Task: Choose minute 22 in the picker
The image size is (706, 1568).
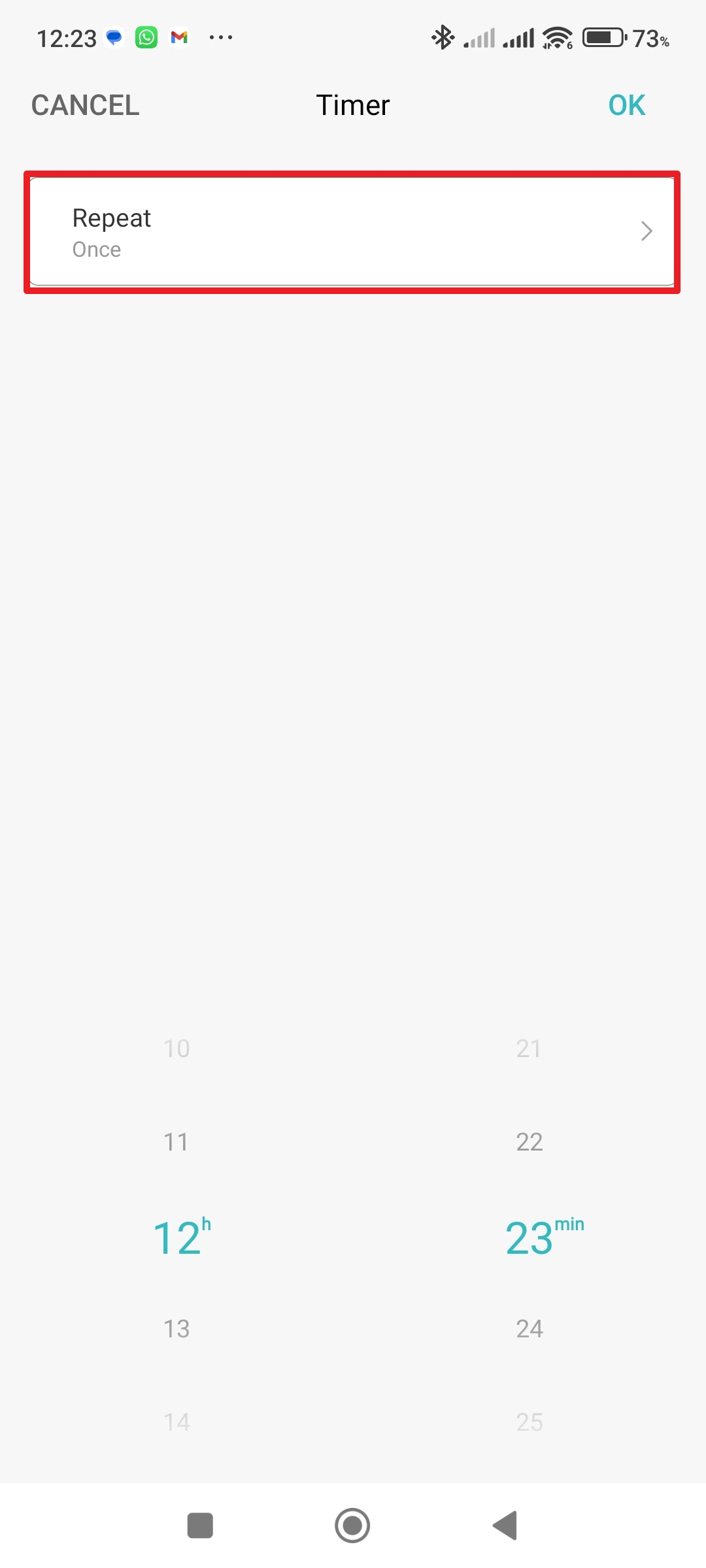Action: pos(529,1142)
